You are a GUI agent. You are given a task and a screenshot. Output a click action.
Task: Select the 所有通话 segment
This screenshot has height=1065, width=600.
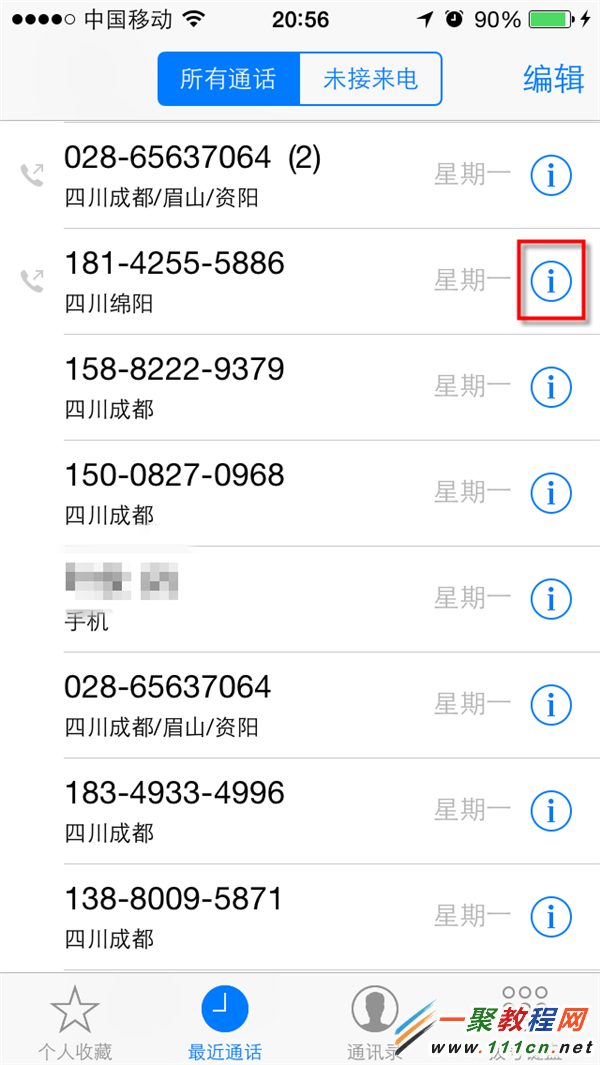pyautogui.click(x=228, y=79)
